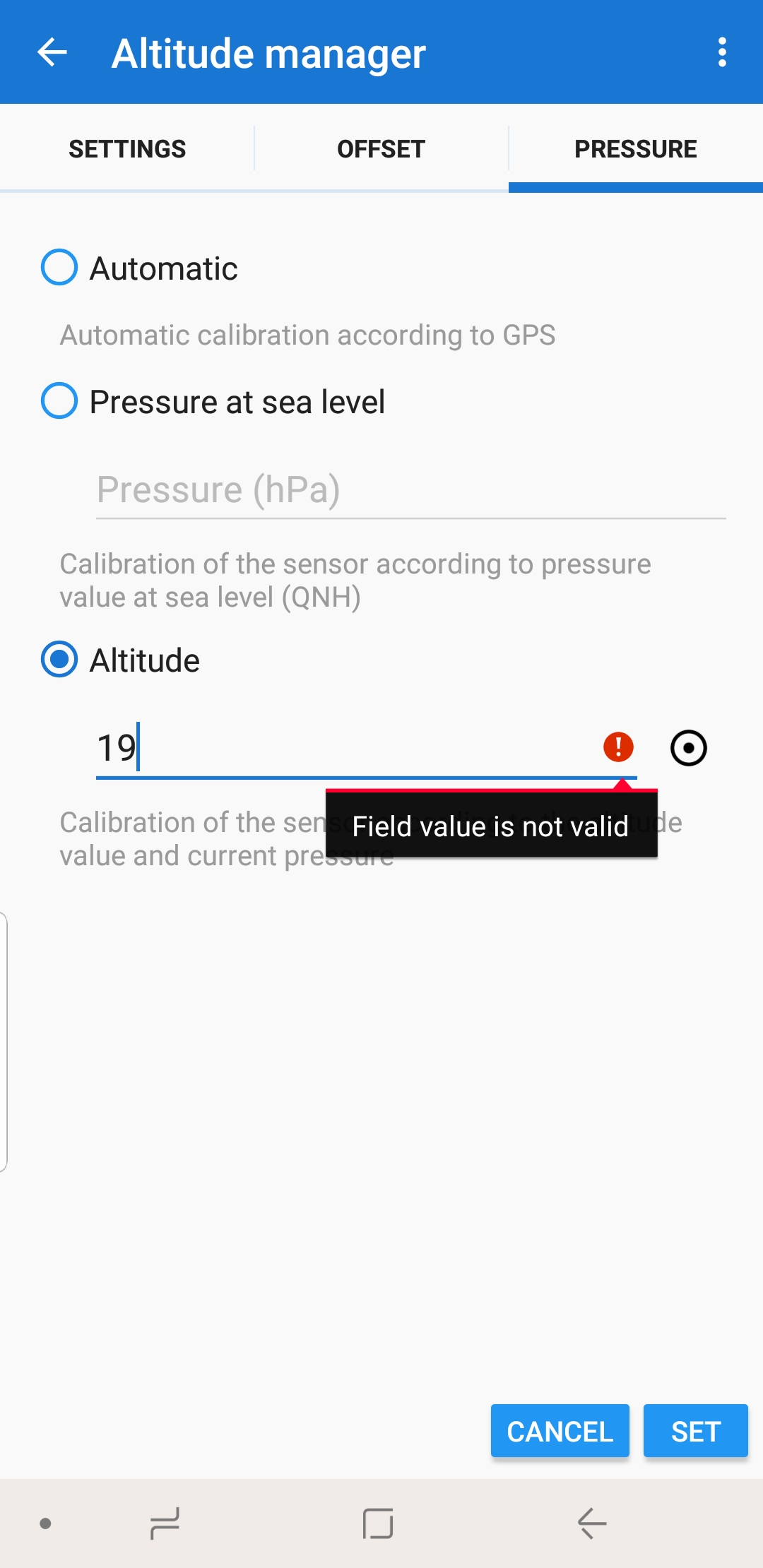Go back from Altitude manager

52,52
